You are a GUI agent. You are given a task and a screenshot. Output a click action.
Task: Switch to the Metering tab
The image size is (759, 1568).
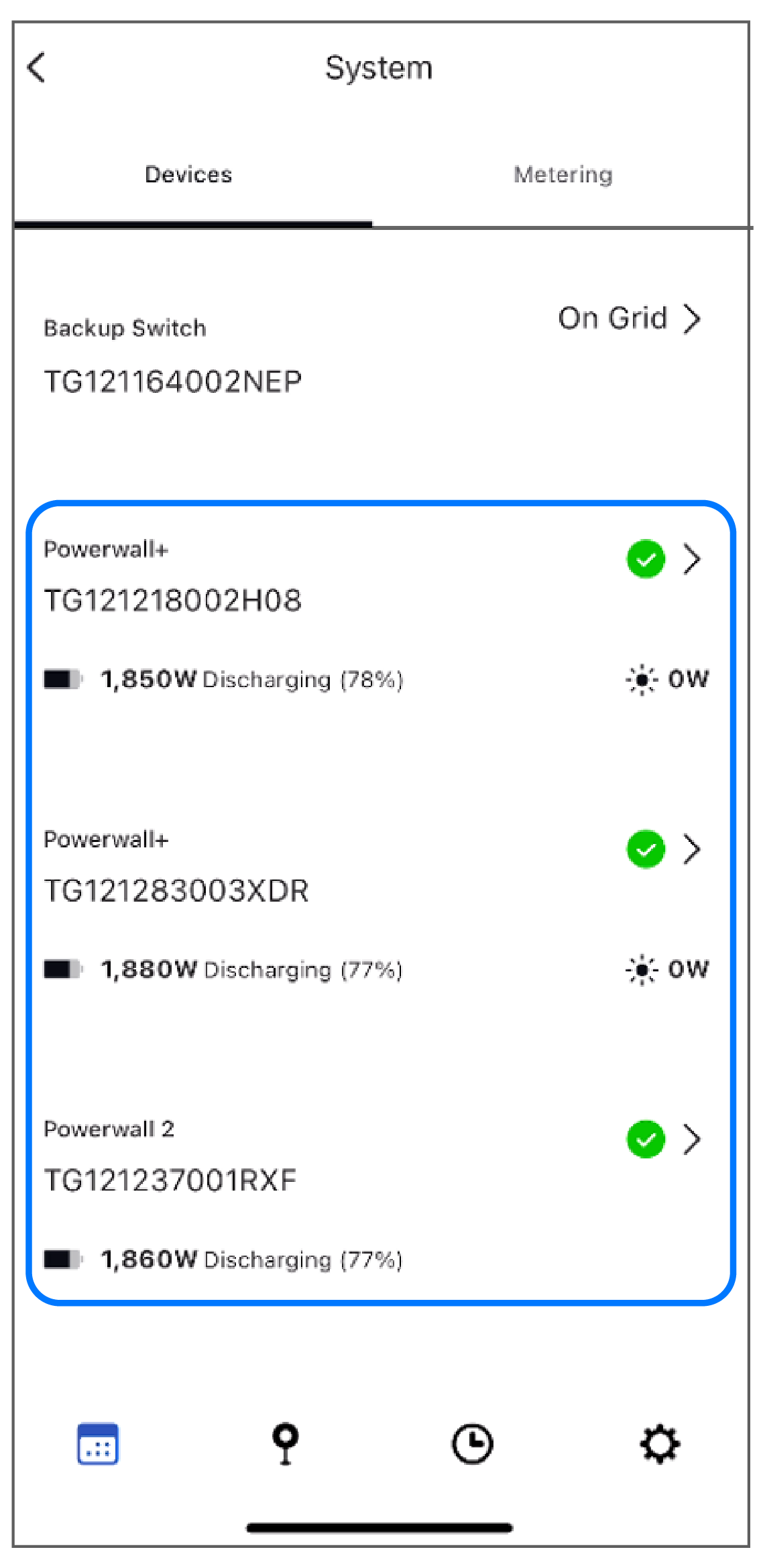coord(563,174)
